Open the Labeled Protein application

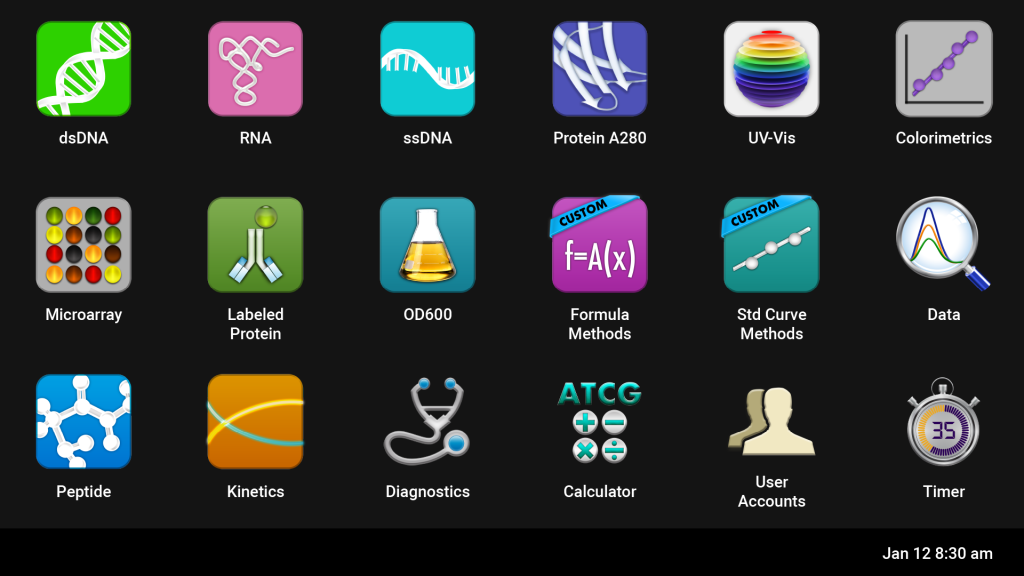(255, 245)
